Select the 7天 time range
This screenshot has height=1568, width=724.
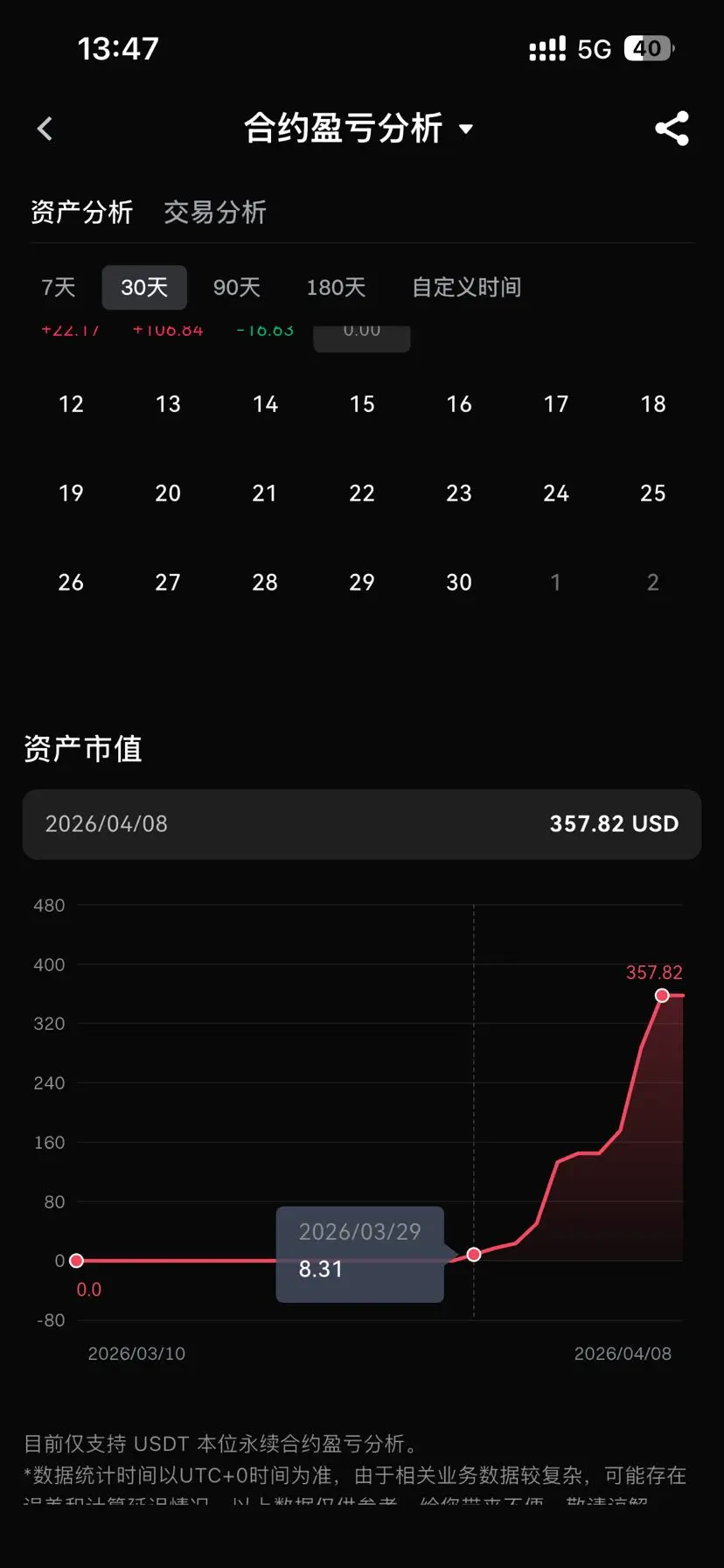(x=59, y=288)
